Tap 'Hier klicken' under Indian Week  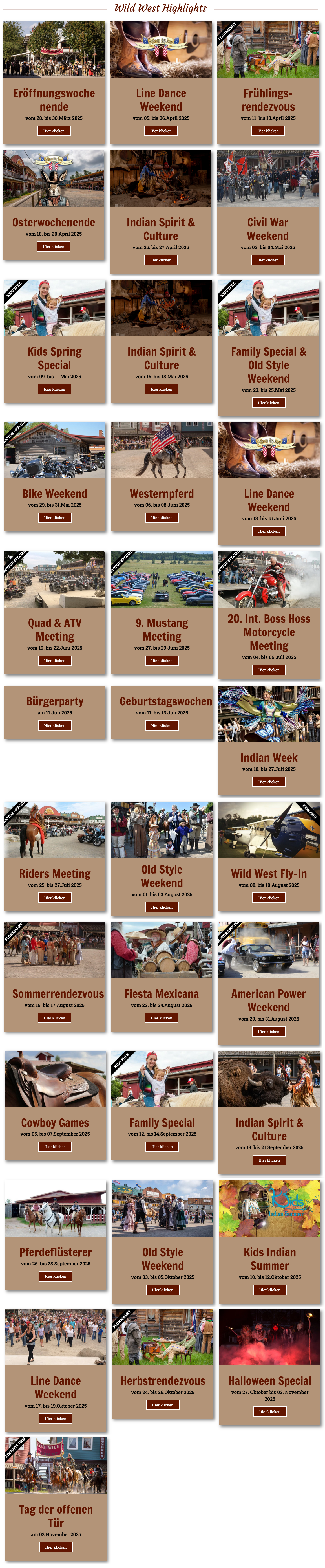(269, 782)
